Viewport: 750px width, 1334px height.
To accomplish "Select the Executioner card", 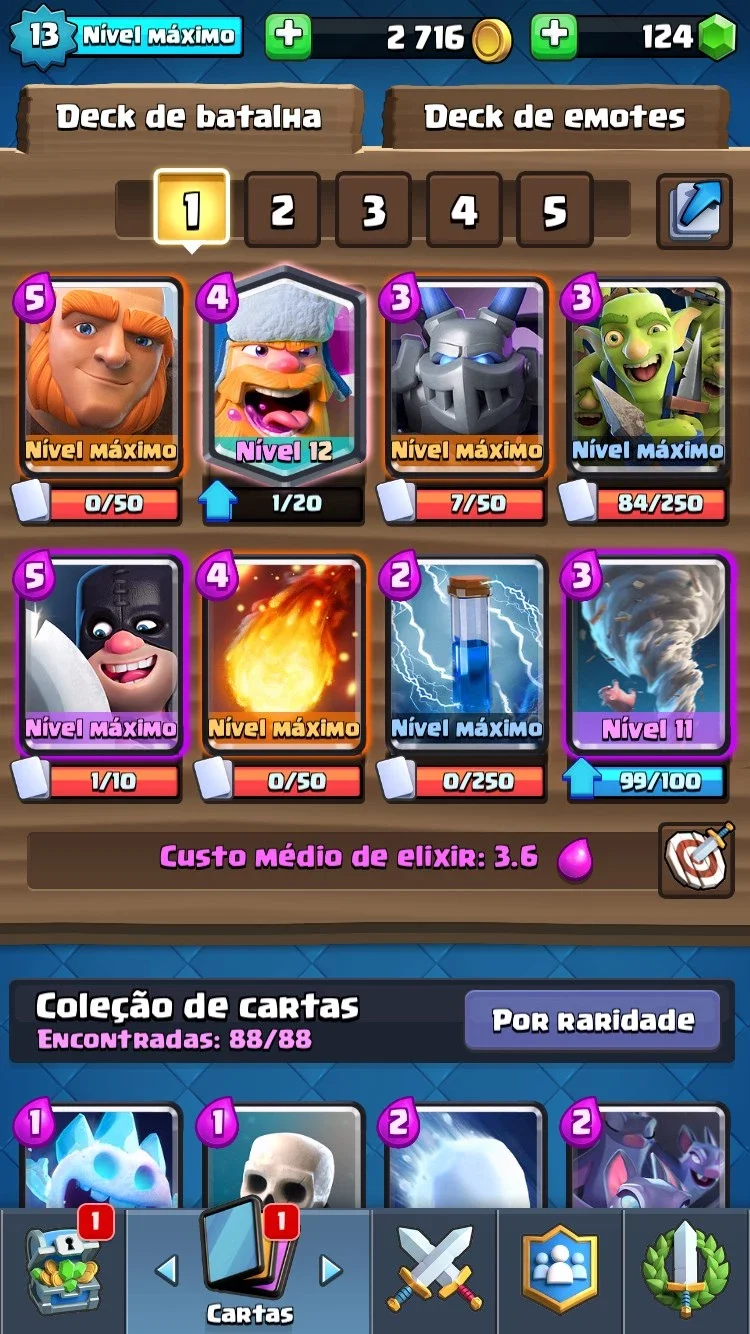I will [x=100, y=656].
